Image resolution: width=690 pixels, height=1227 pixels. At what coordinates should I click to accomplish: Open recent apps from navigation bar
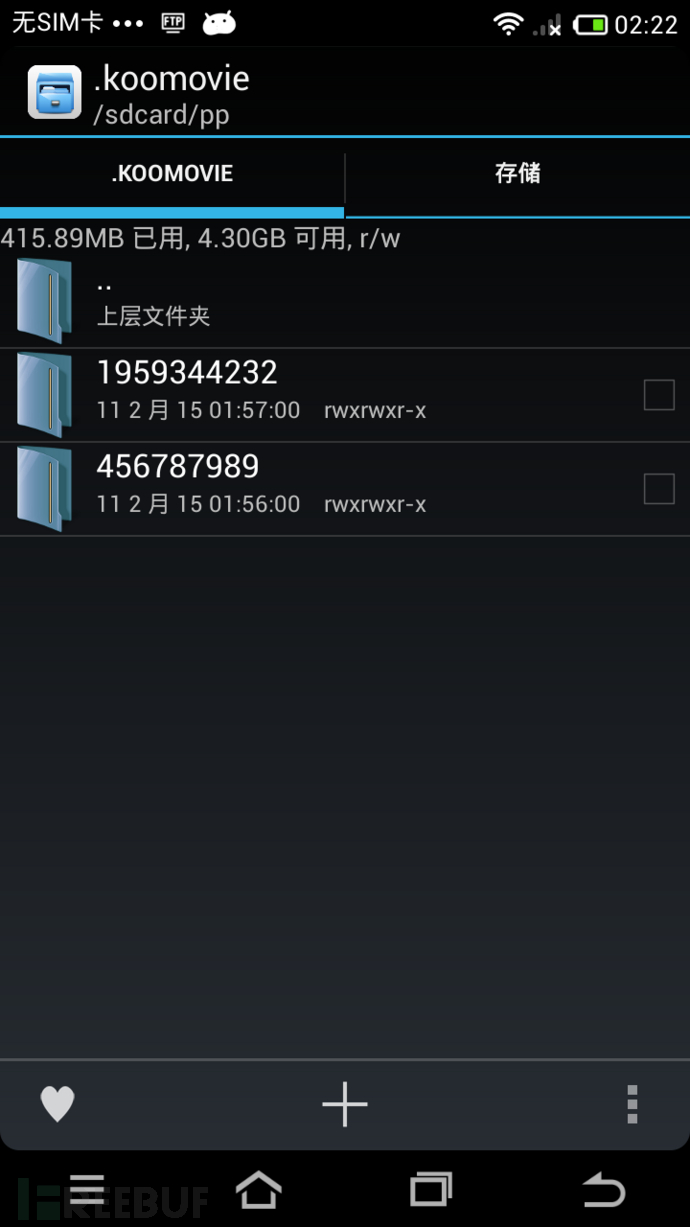point(431,1190)
